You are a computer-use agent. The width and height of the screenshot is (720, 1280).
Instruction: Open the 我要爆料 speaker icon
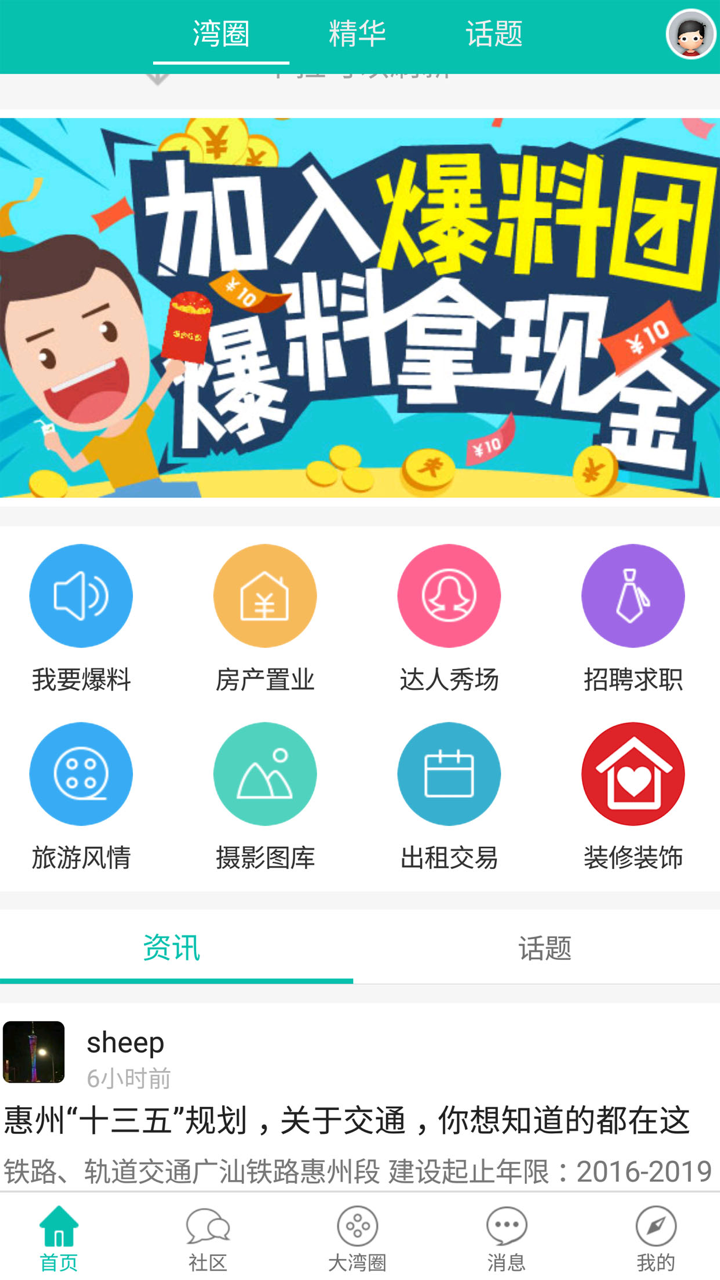point(81,595)
